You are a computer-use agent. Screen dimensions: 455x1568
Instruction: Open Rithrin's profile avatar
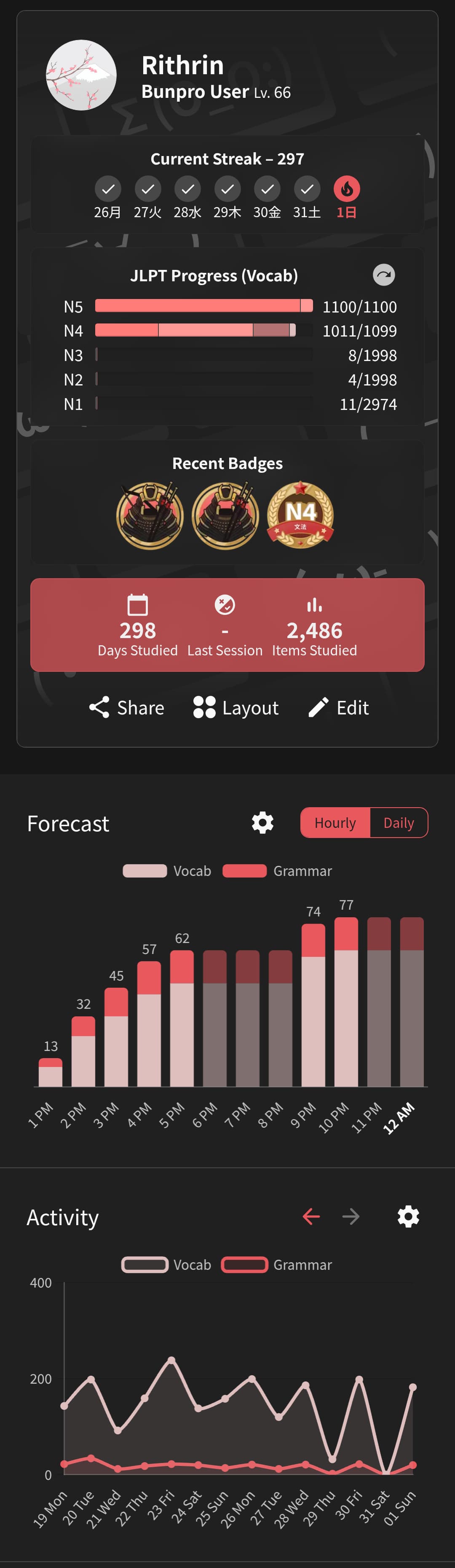[x=81, y=75]
